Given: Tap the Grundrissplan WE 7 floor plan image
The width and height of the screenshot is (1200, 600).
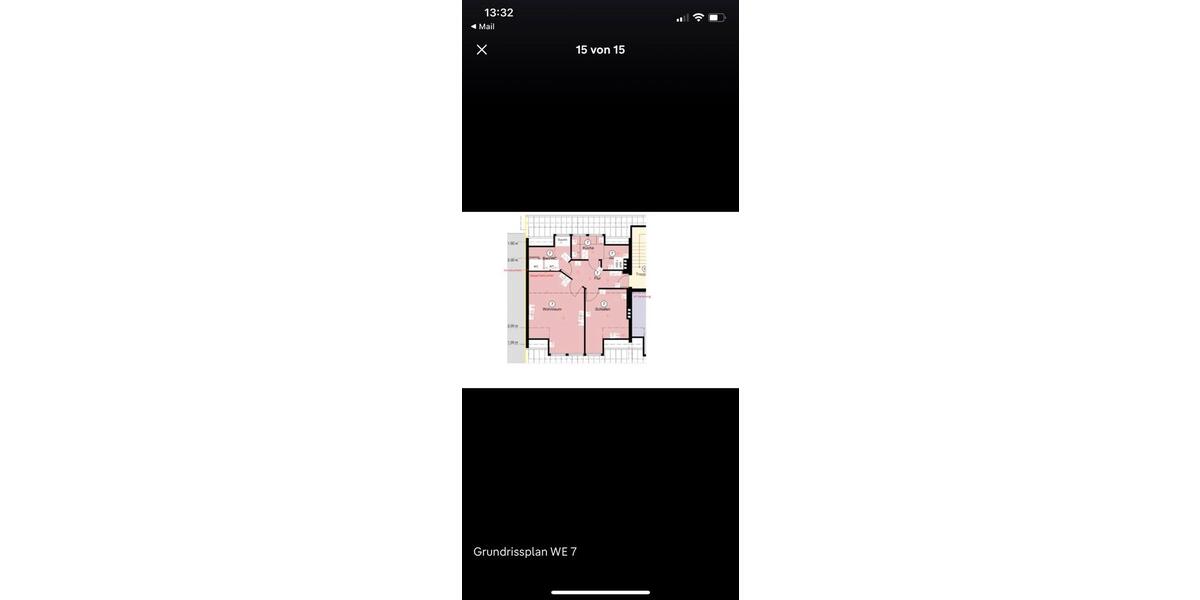Looking at the screenshot, I should pos(578,290).
